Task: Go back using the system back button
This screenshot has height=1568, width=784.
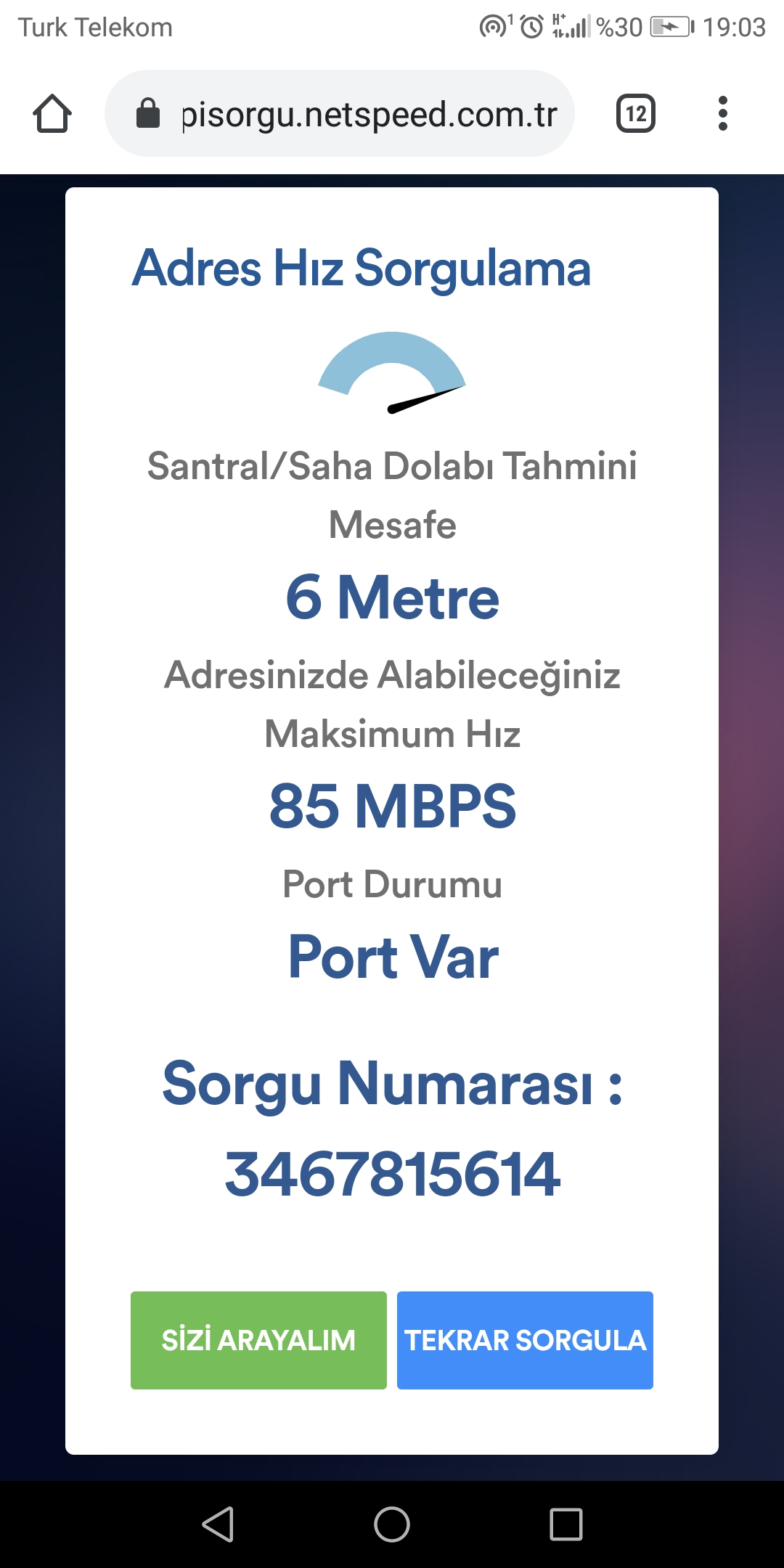Action: click(x=218, y=1524)
